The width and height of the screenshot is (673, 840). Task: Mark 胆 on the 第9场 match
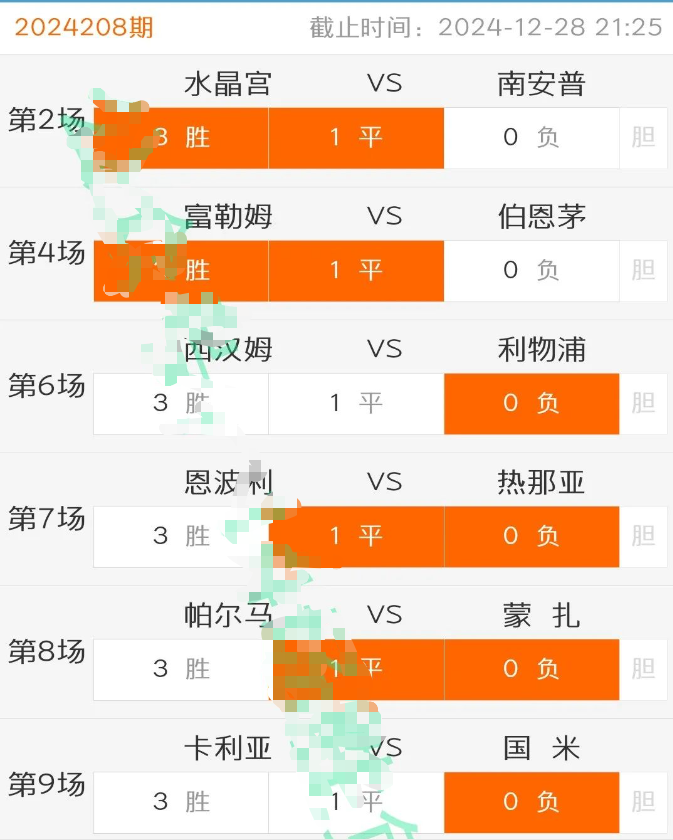(644, 802)
